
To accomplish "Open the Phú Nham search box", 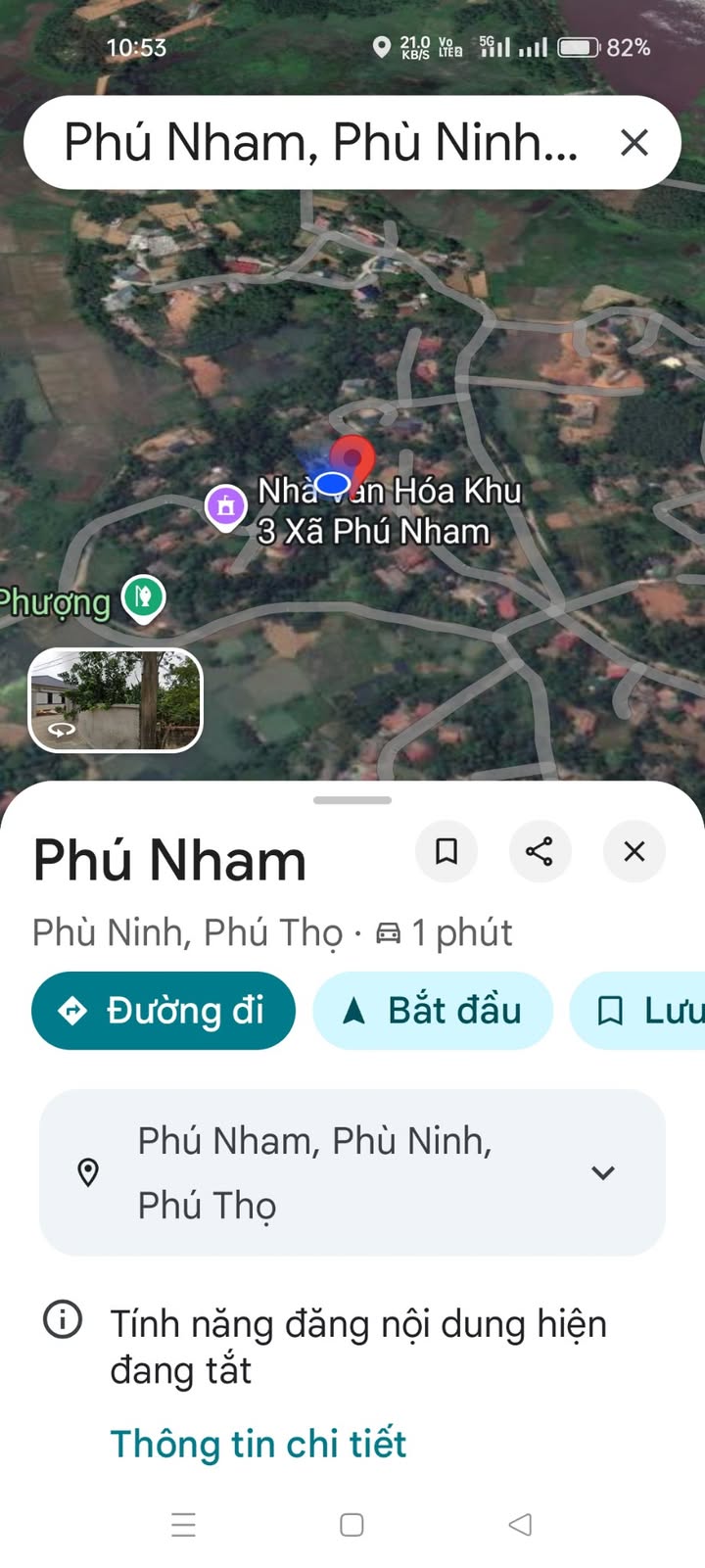I will [320, 143].
